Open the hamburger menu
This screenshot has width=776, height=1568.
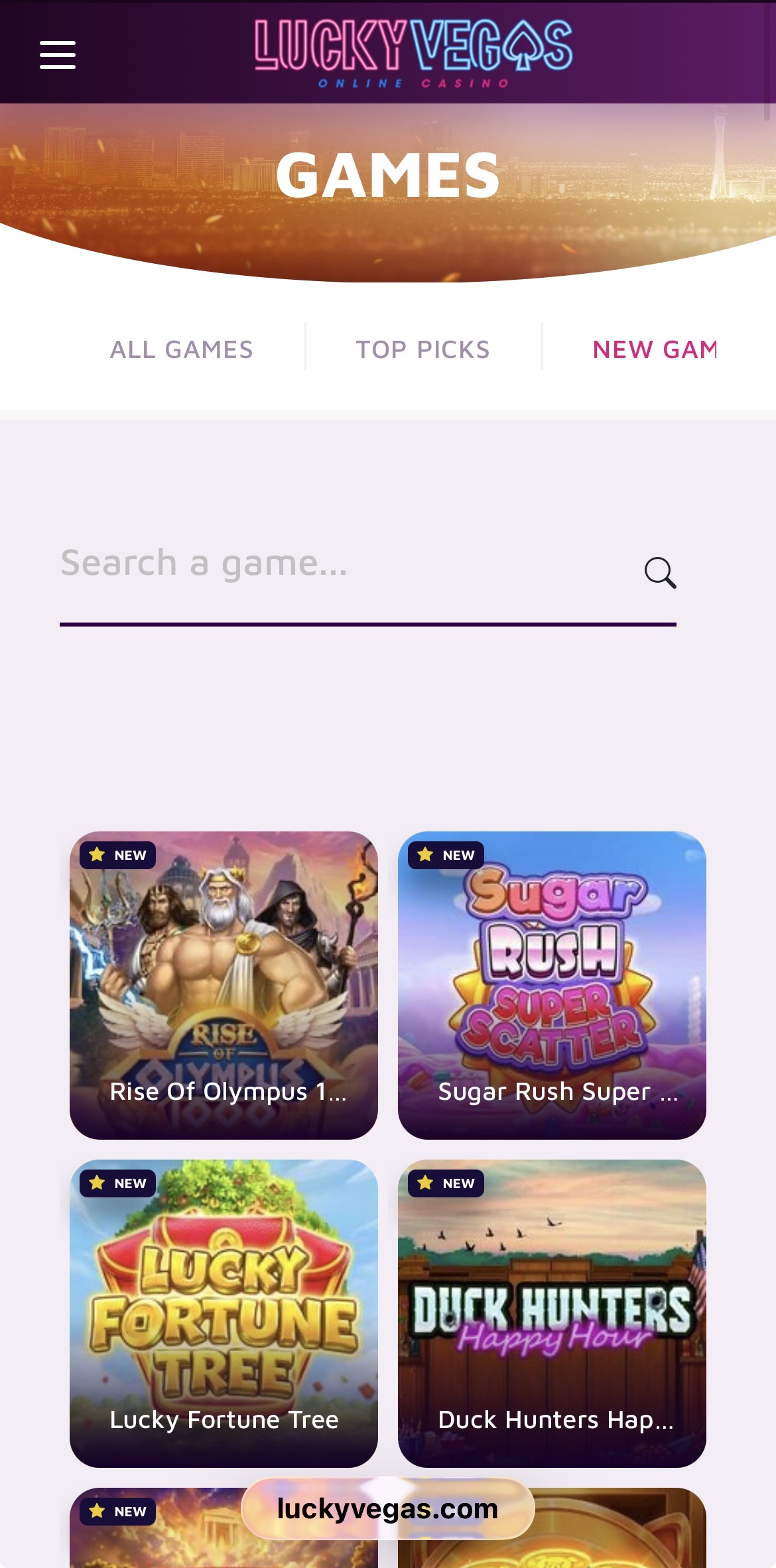tap(58, 54)
